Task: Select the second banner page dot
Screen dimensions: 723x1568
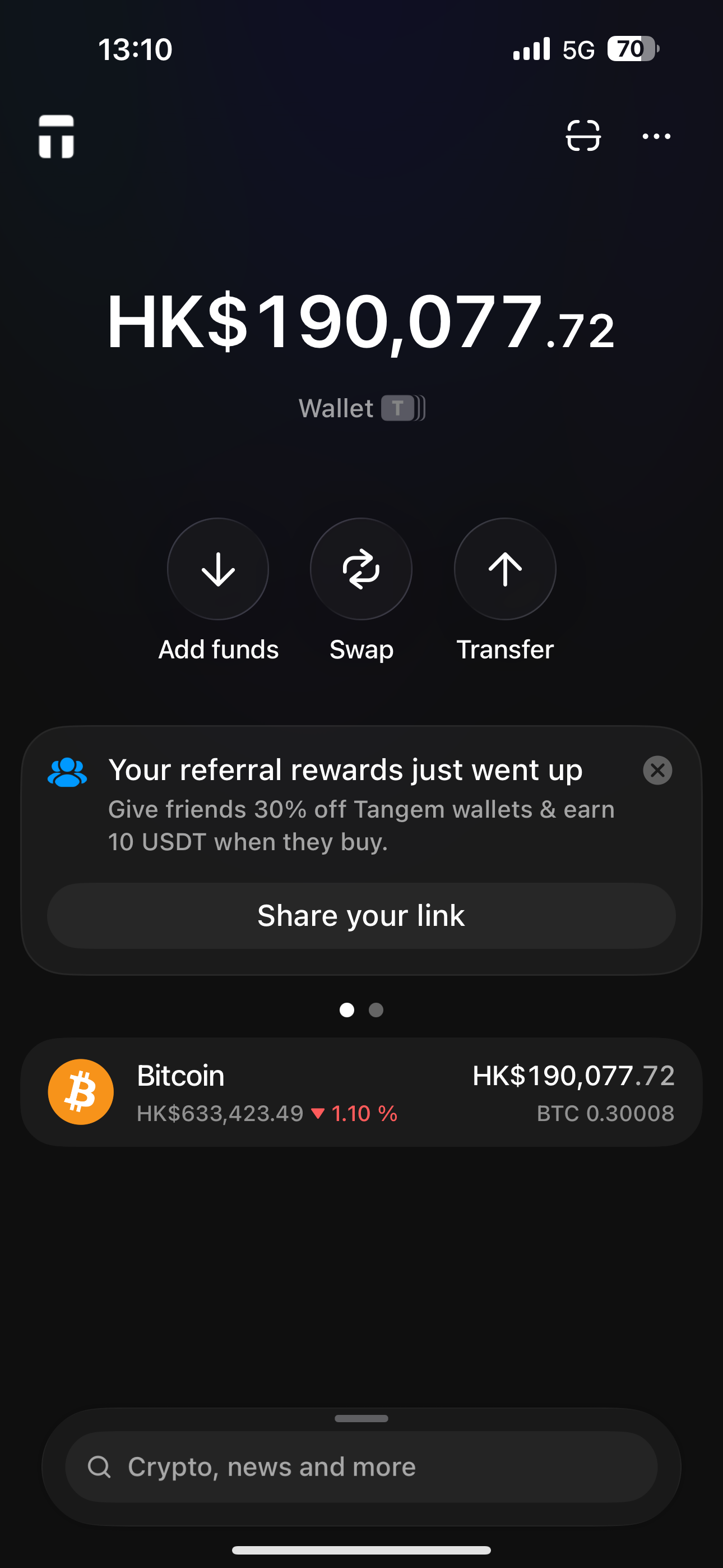Action: [x=376, y=1010]
